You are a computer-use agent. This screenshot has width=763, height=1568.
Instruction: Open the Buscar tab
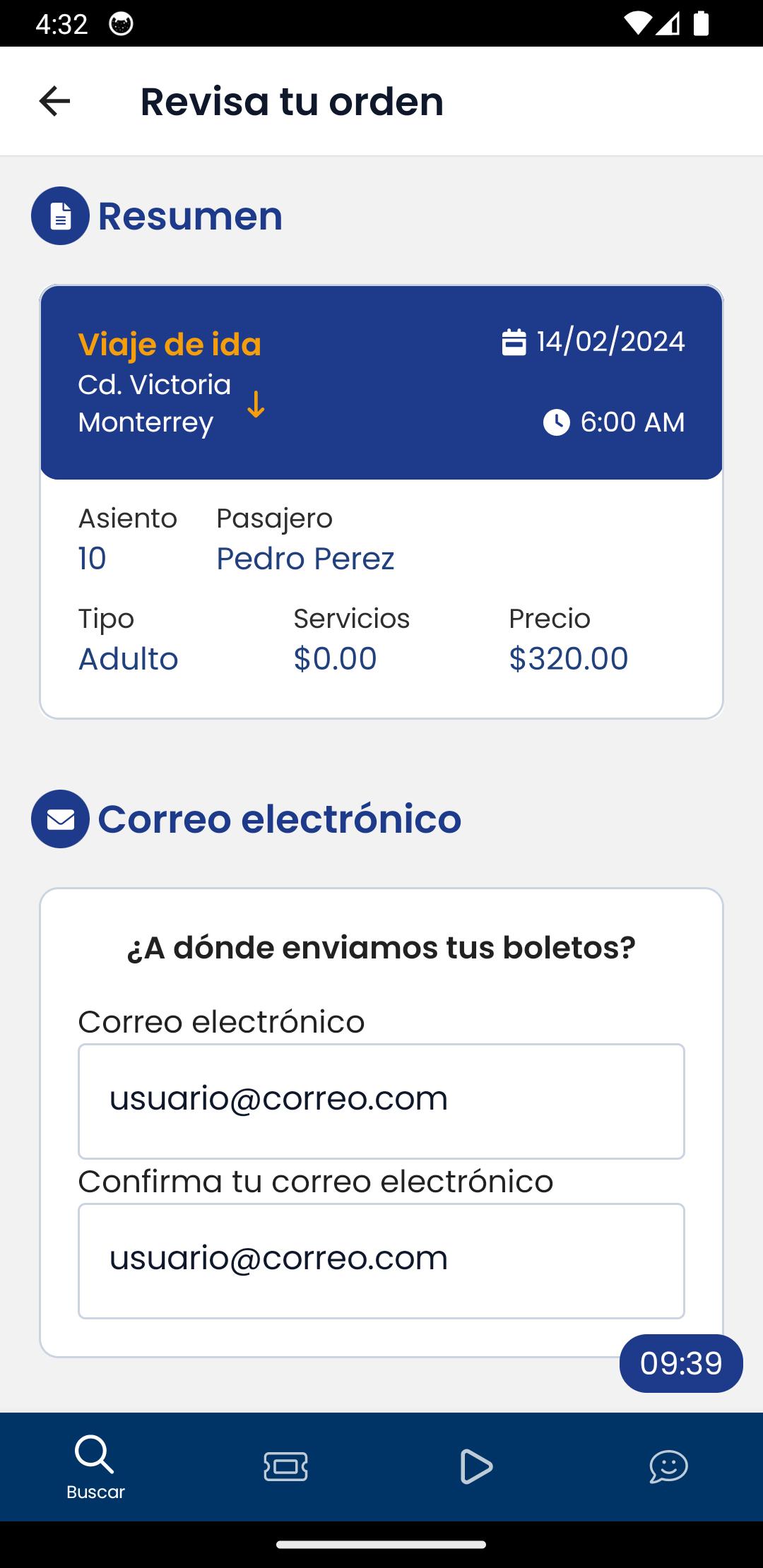click(x=95, y=1466)
